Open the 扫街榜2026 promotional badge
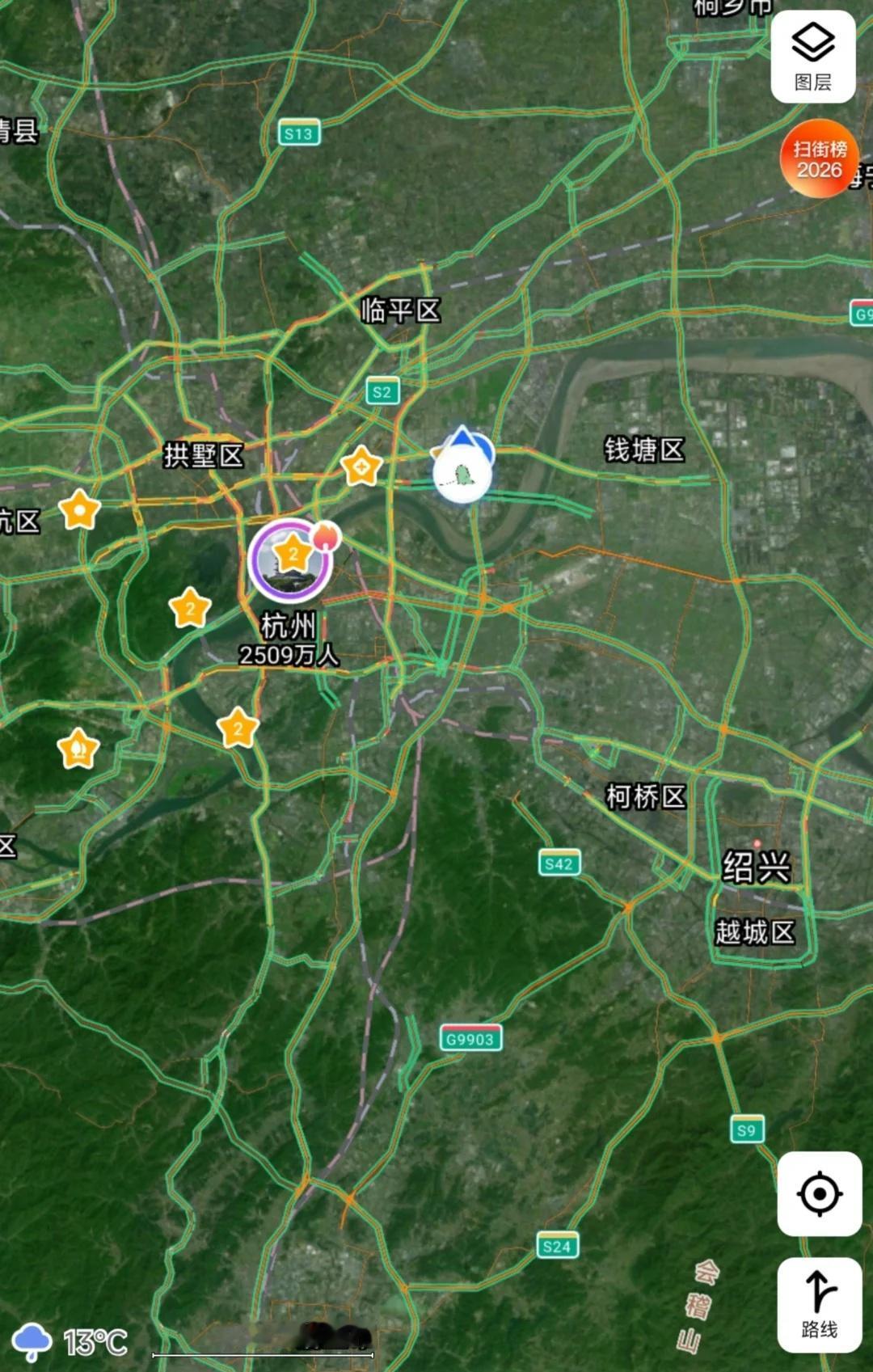Viewport: 873px width, 1372px height. coord(818,158)
